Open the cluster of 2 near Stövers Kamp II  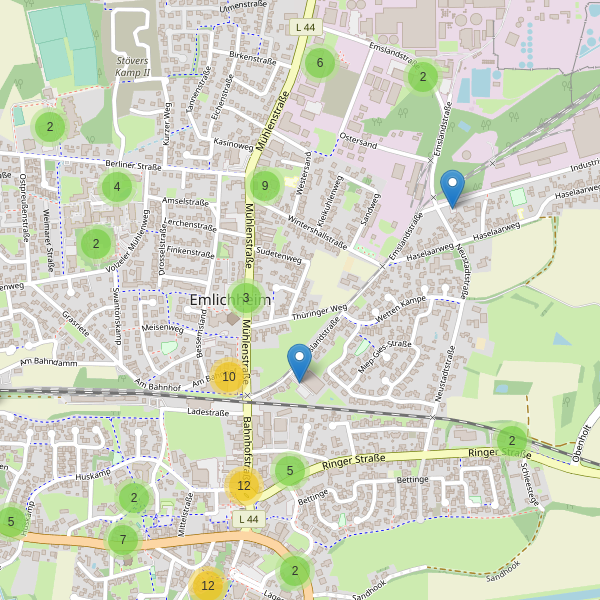[50, 127]
